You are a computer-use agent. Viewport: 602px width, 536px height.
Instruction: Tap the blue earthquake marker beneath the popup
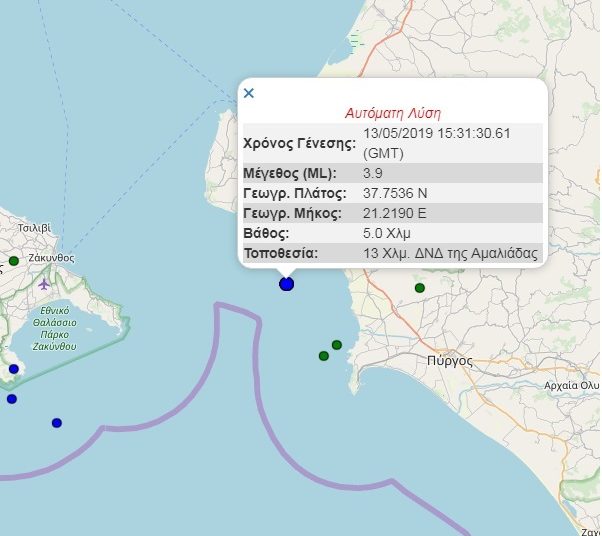(287, 284)
